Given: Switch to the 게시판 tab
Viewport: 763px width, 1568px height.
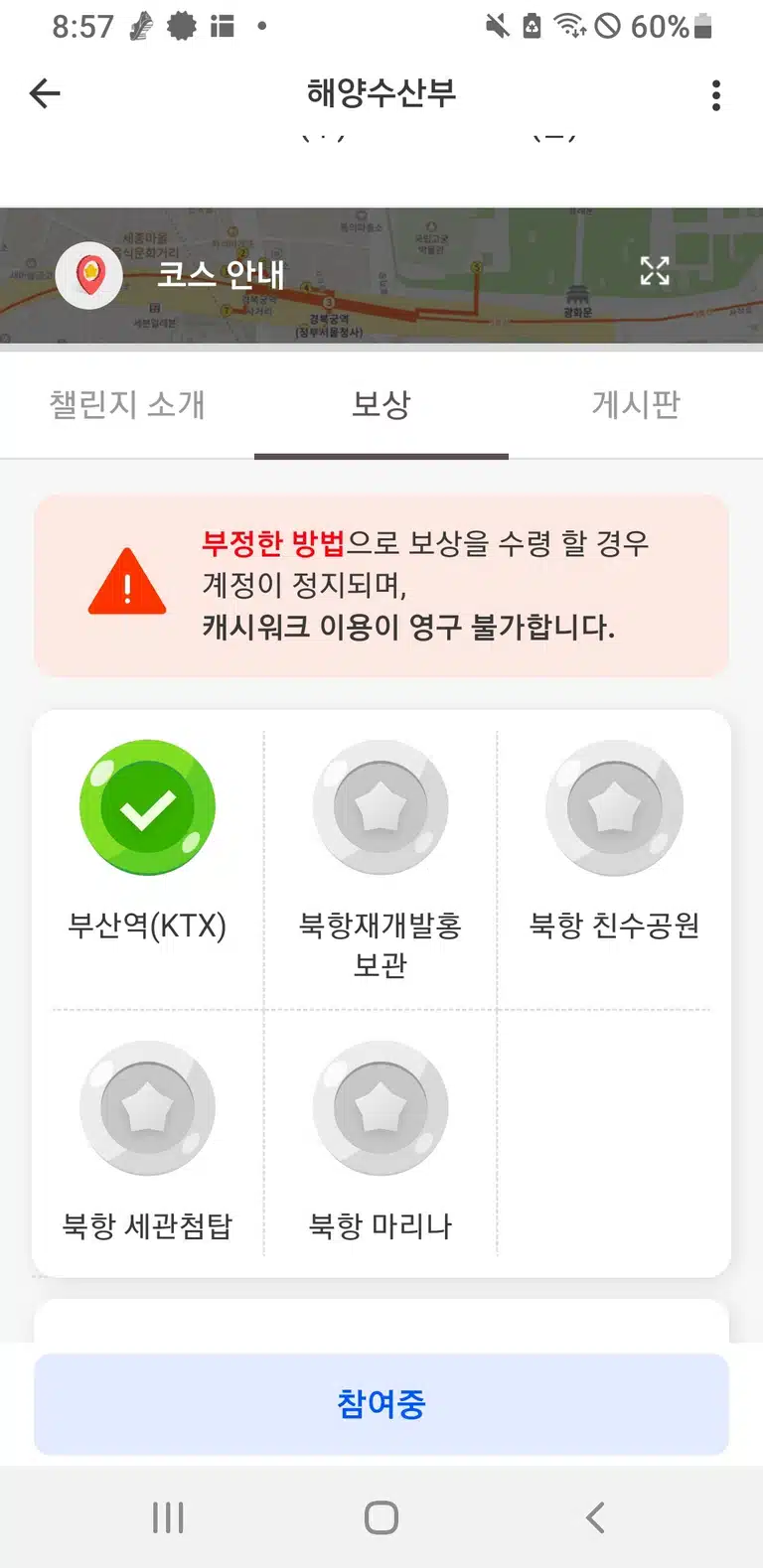Looking at the screenshot, I should (636, 404).
